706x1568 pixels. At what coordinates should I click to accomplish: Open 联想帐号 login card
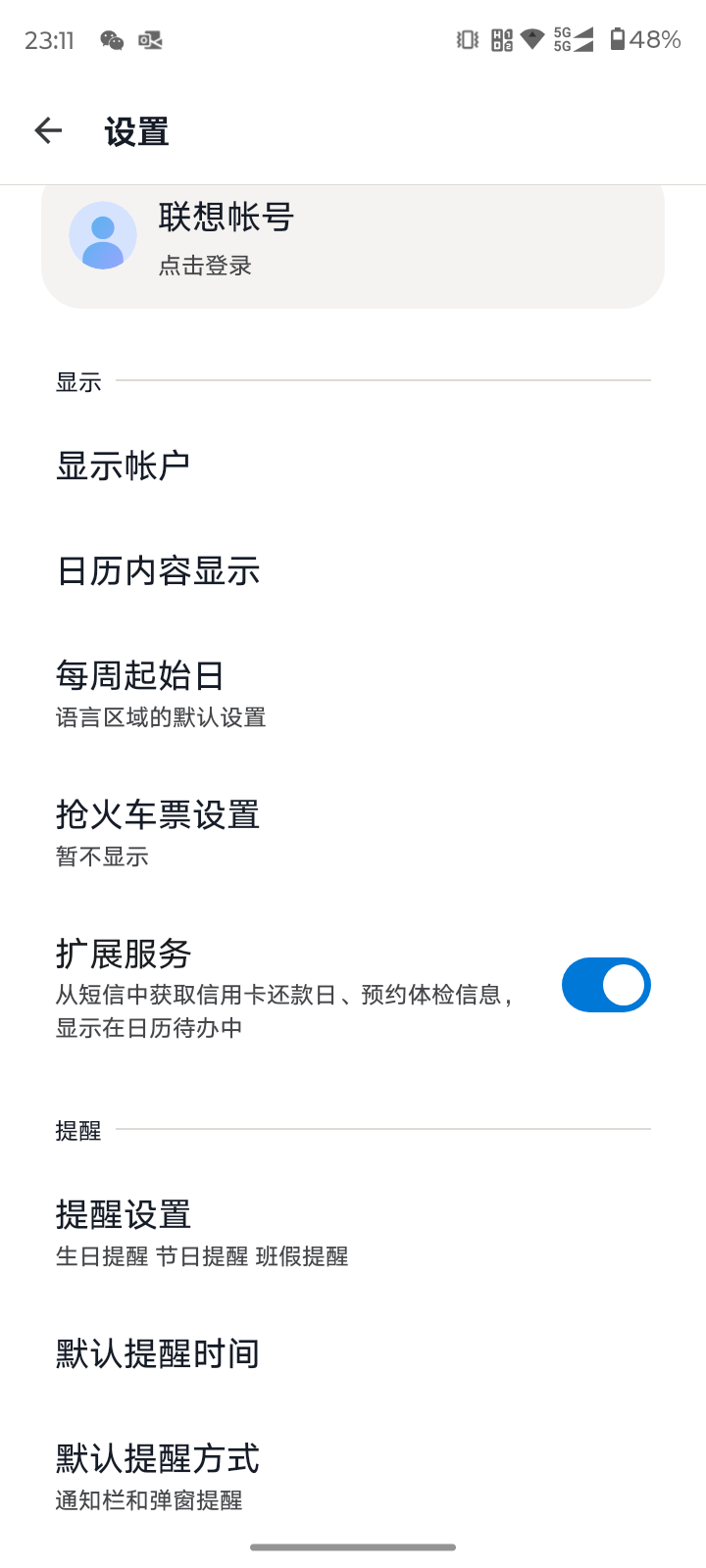[x=353, y=238]
